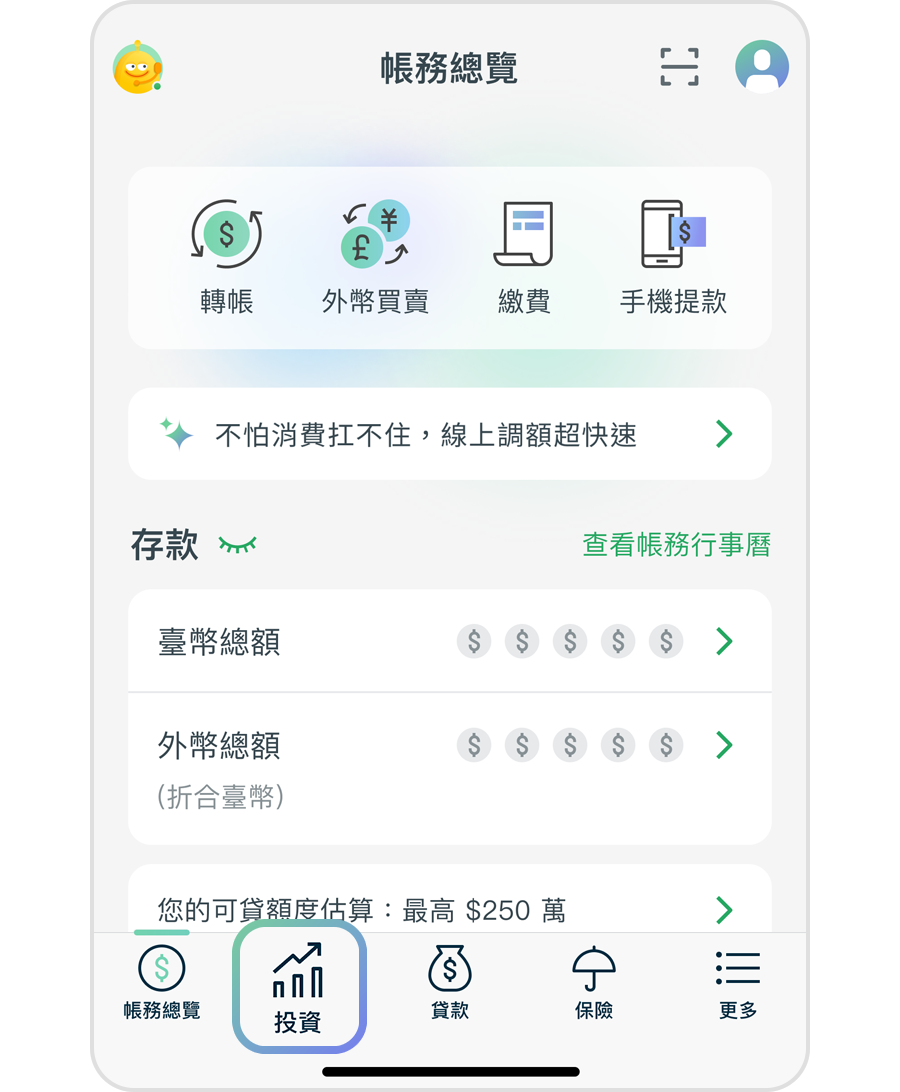Open the 線上調額超快速 promo banner
Screen dimensions: 900x1092
click(x=449, y=434)
